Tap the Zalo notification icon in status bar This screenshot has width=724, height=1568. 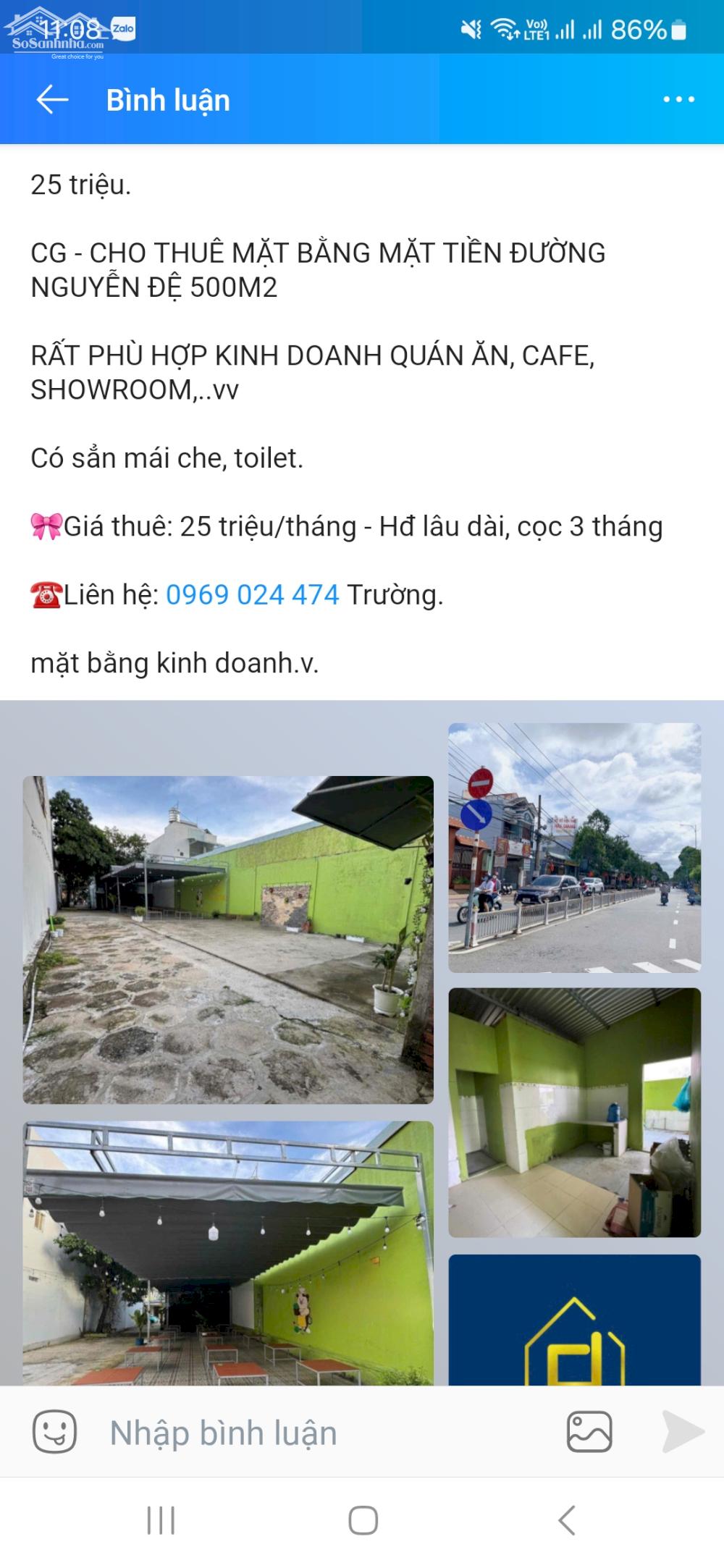pyautogui.click(x=121, y=26)
